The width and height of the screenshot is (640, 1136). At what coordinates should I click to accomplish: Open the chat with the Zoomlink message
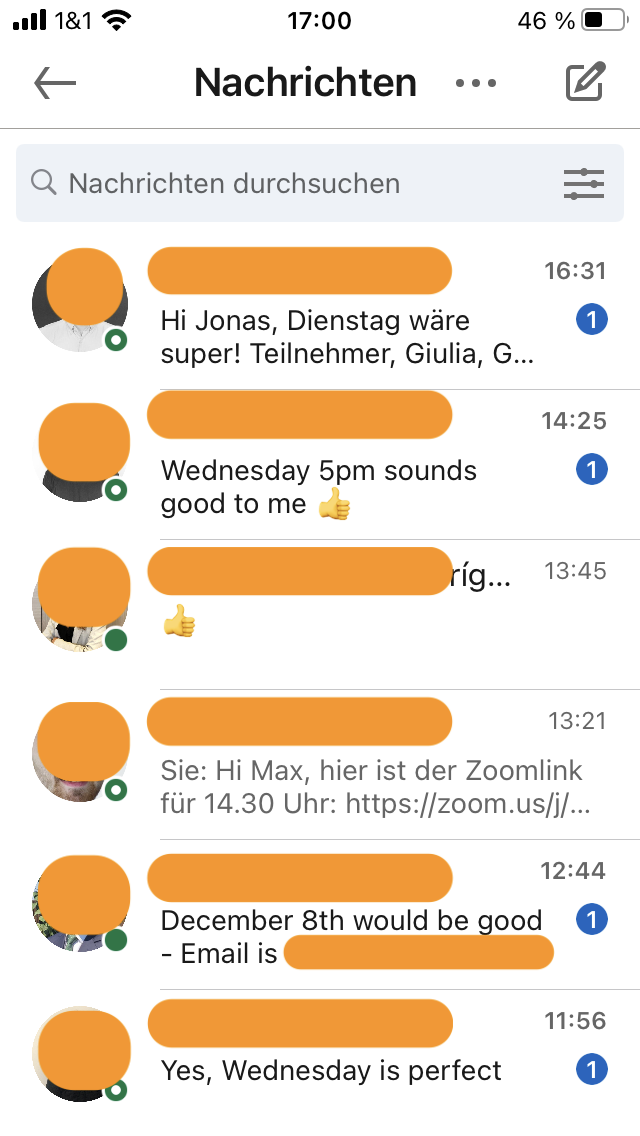370,770
